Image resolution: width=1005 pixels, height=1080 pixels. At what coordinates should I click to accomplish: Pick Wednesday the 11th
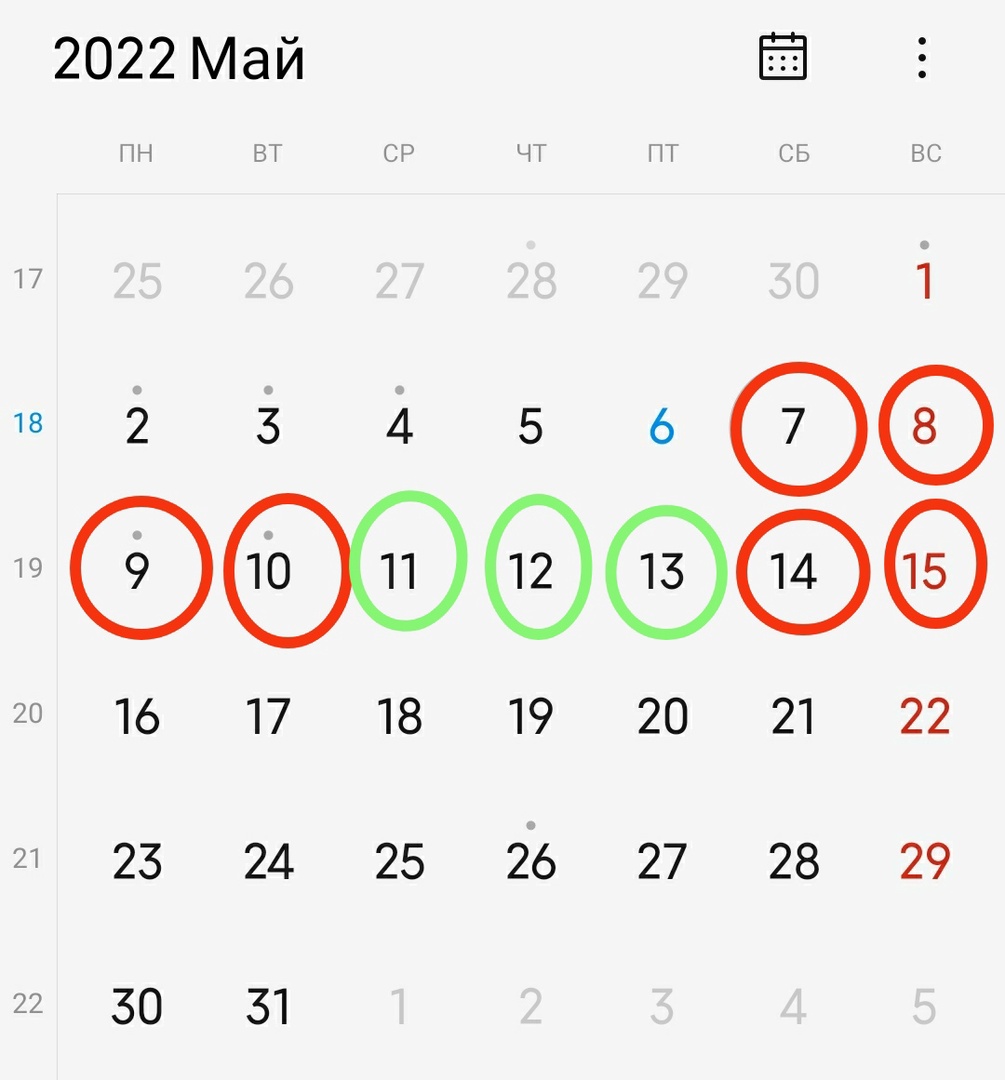point(400,572)
